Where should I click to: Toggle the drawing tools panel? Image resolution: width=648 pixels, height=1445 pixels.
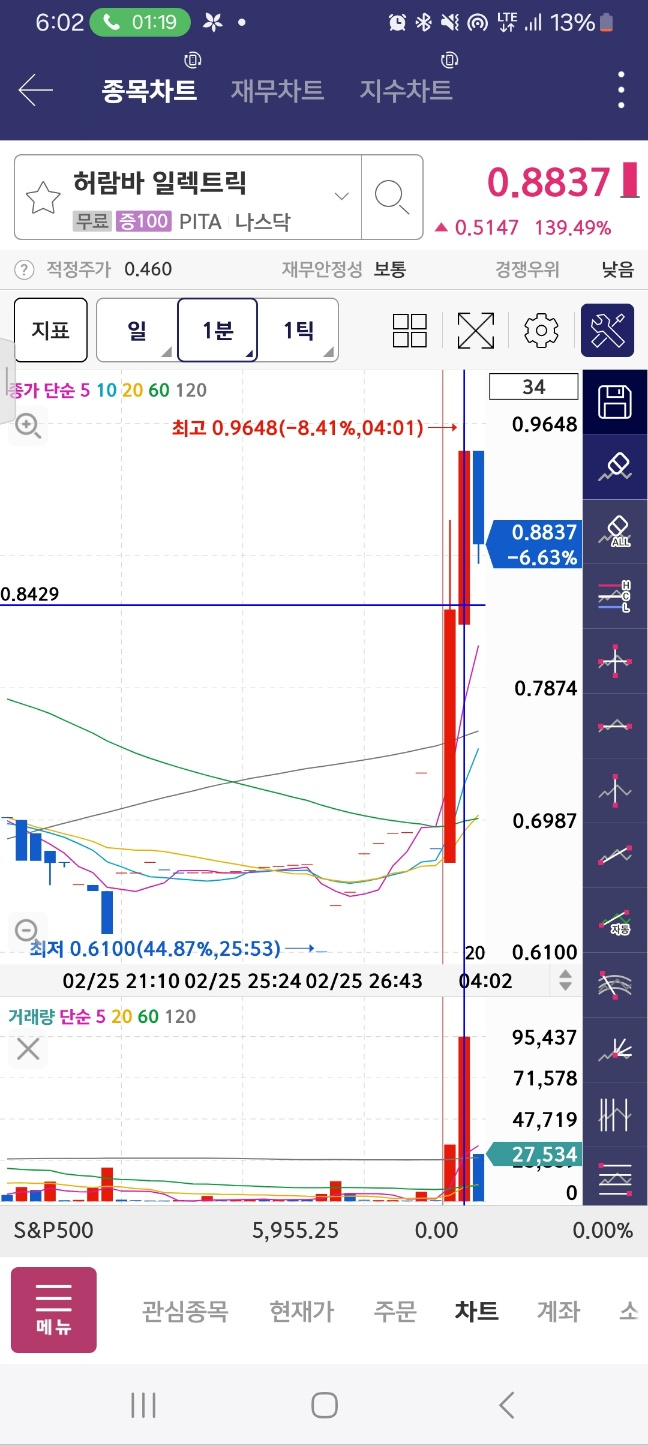click(608, 331)
